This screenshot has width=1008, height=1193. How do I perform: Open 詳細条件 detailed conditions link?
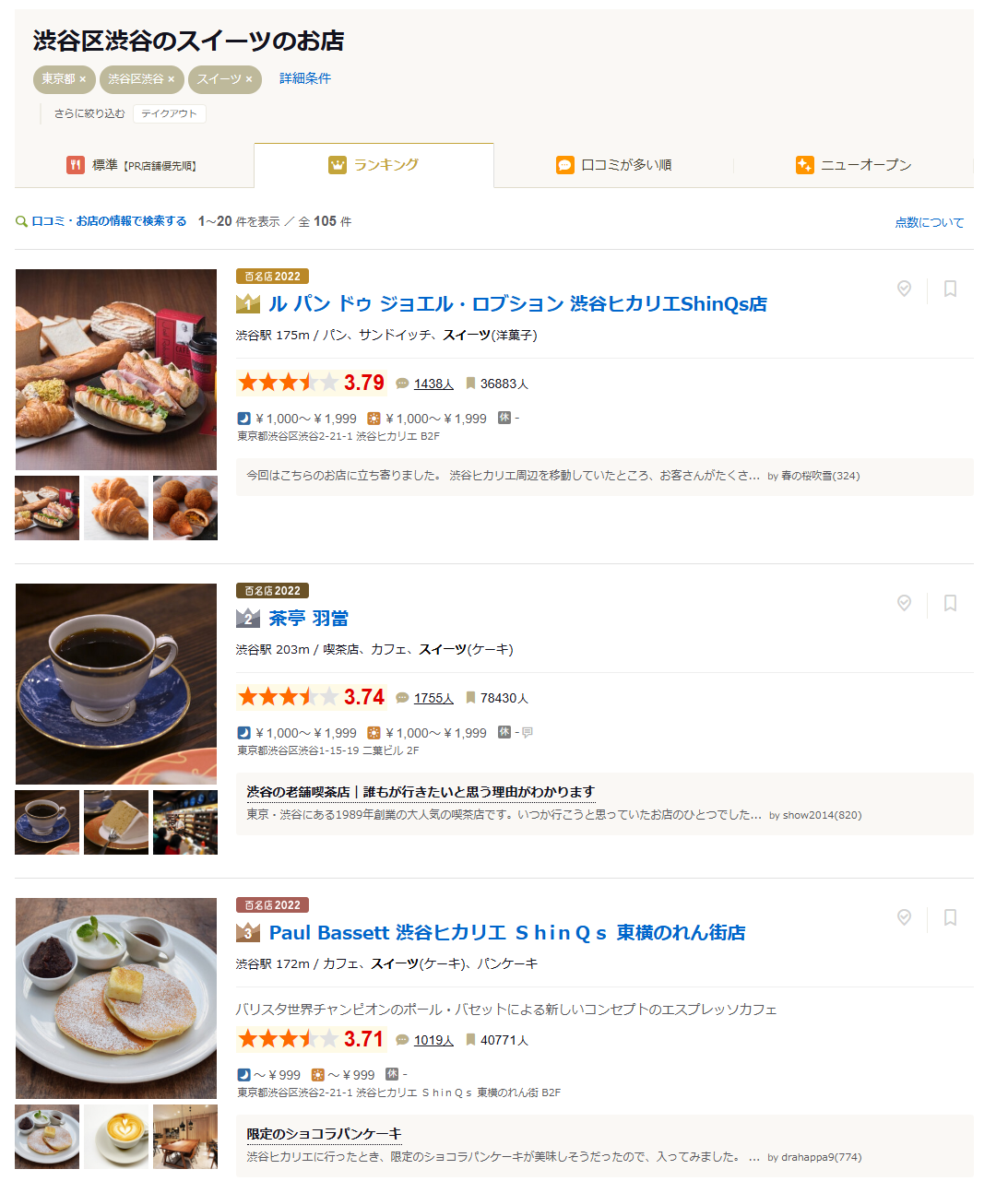click(304, 78)
